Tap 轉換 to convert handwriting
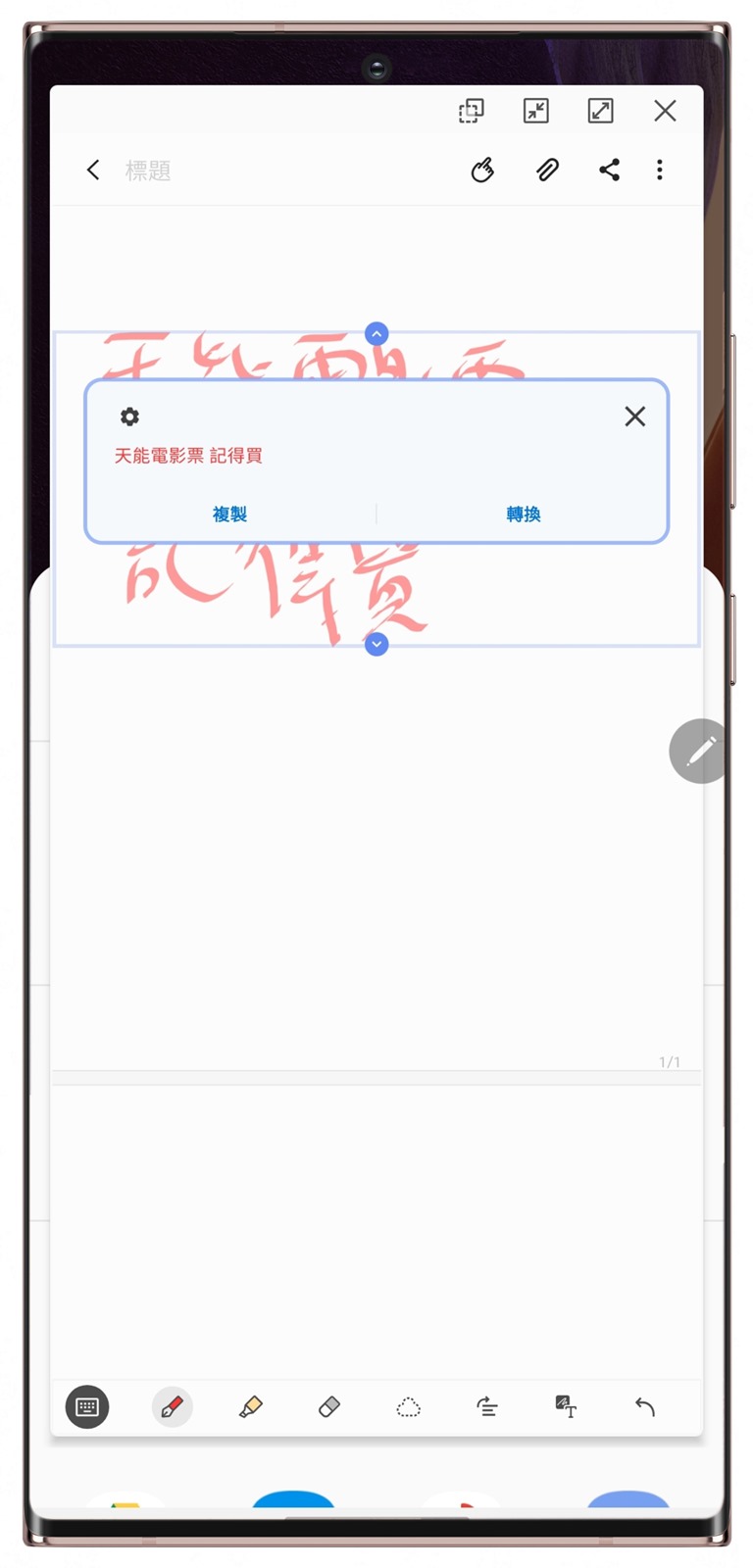The image size is (753, 1568). click(x=523, y=514)
